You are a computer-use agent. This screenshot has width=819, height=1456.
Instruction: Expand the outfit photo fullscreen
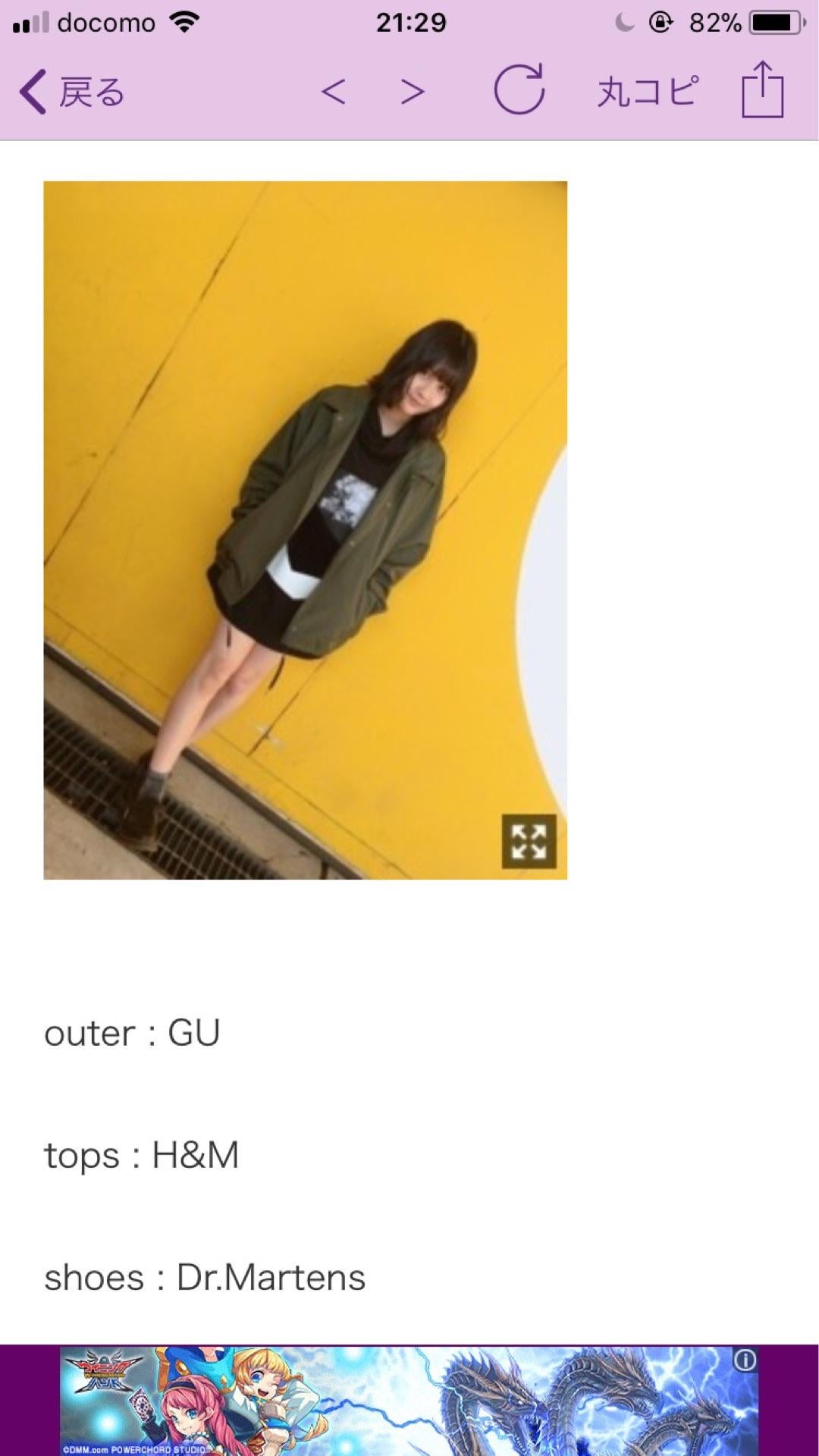pos(529,841)
